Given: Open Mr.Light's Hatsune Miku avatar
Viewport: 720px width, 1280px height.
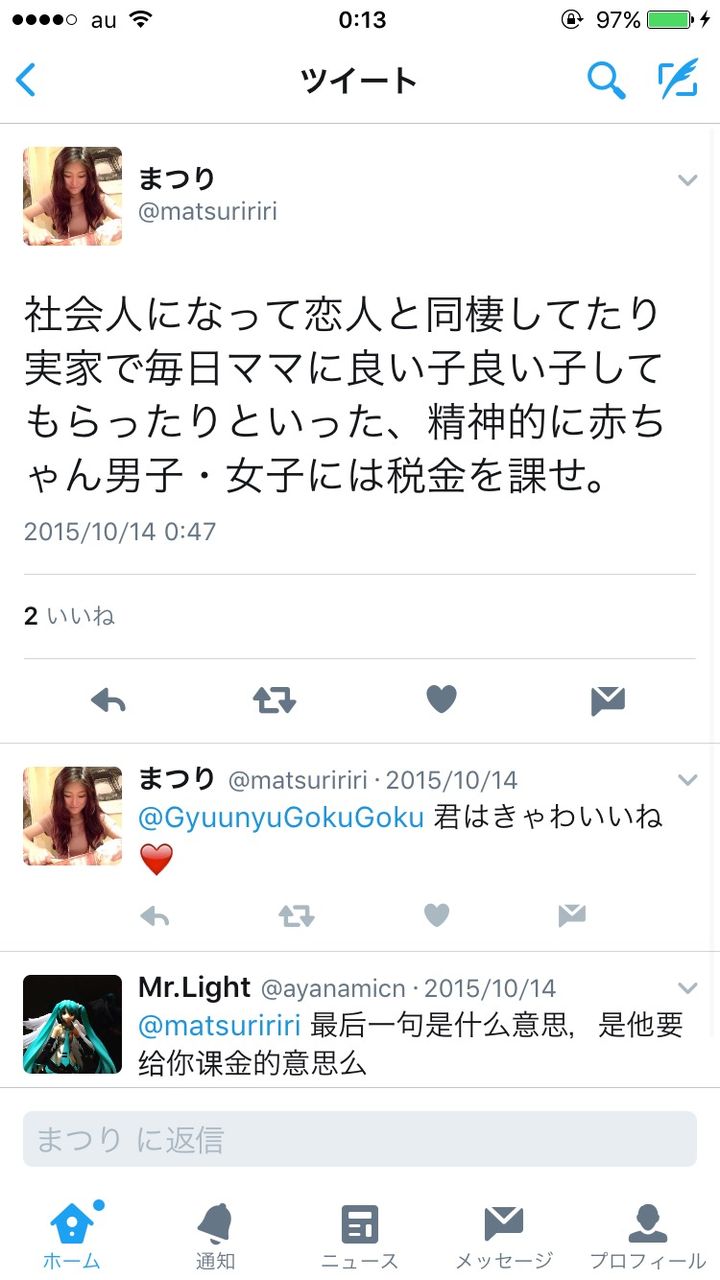Looking at the screenshot, I should (71, 1023).
